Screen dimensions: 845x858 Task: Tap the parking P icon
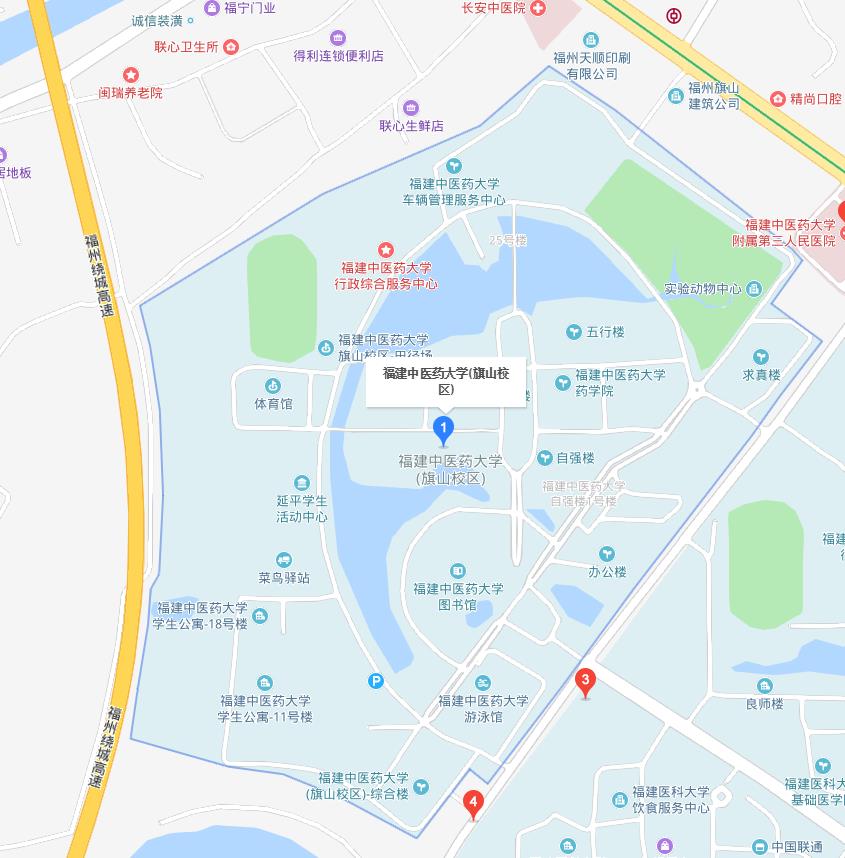click(376, 681)
